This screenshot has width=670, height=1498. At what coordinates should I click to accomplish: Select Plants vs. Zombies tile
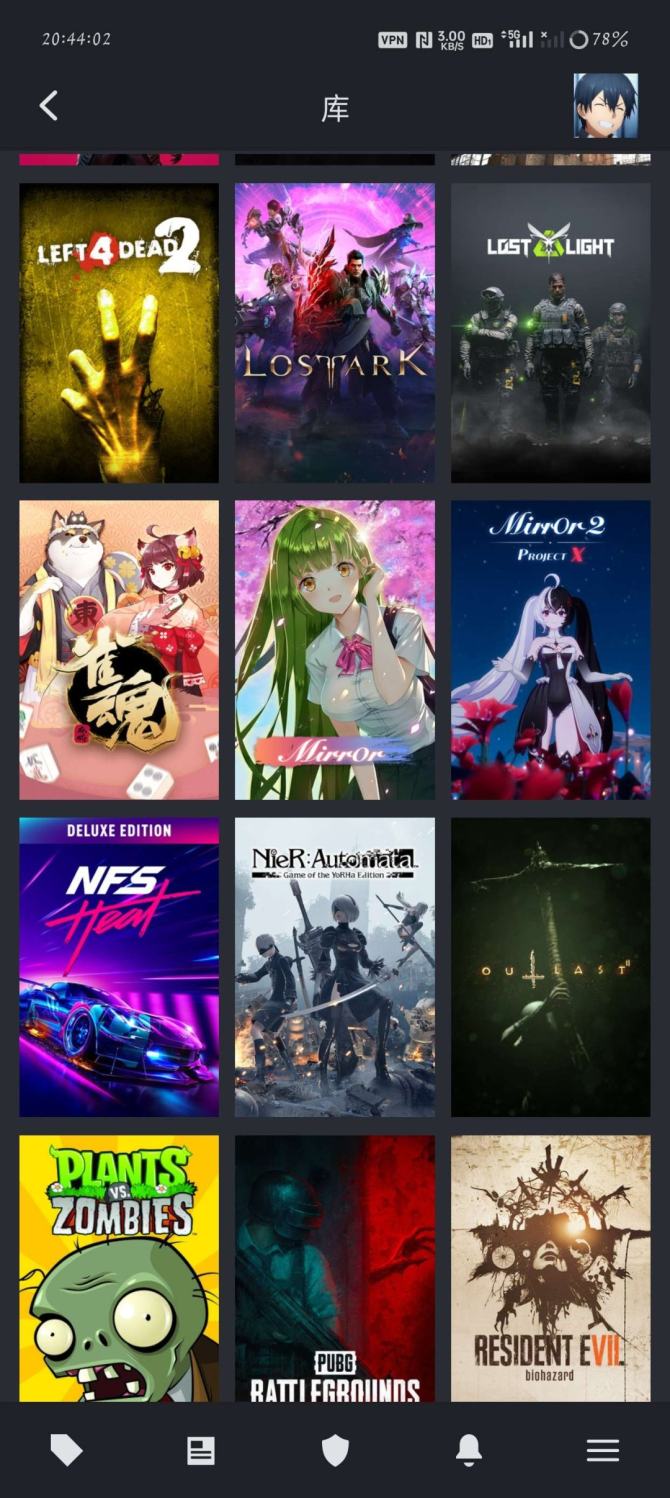[x=119, y=1267]
